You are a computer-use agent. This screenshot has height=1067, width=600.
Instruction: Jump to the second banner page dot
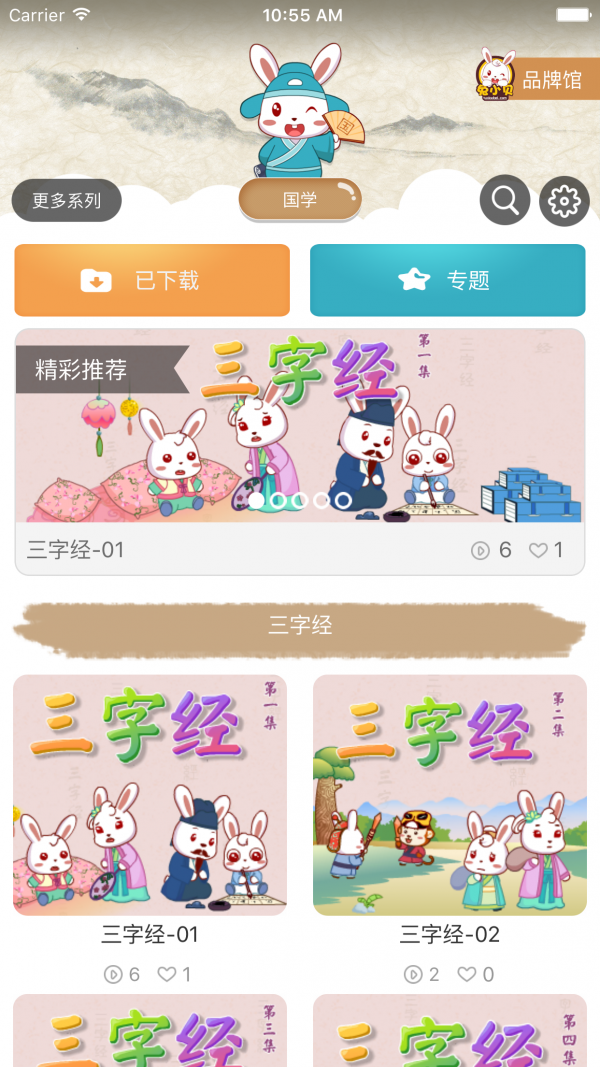(278, 500)
